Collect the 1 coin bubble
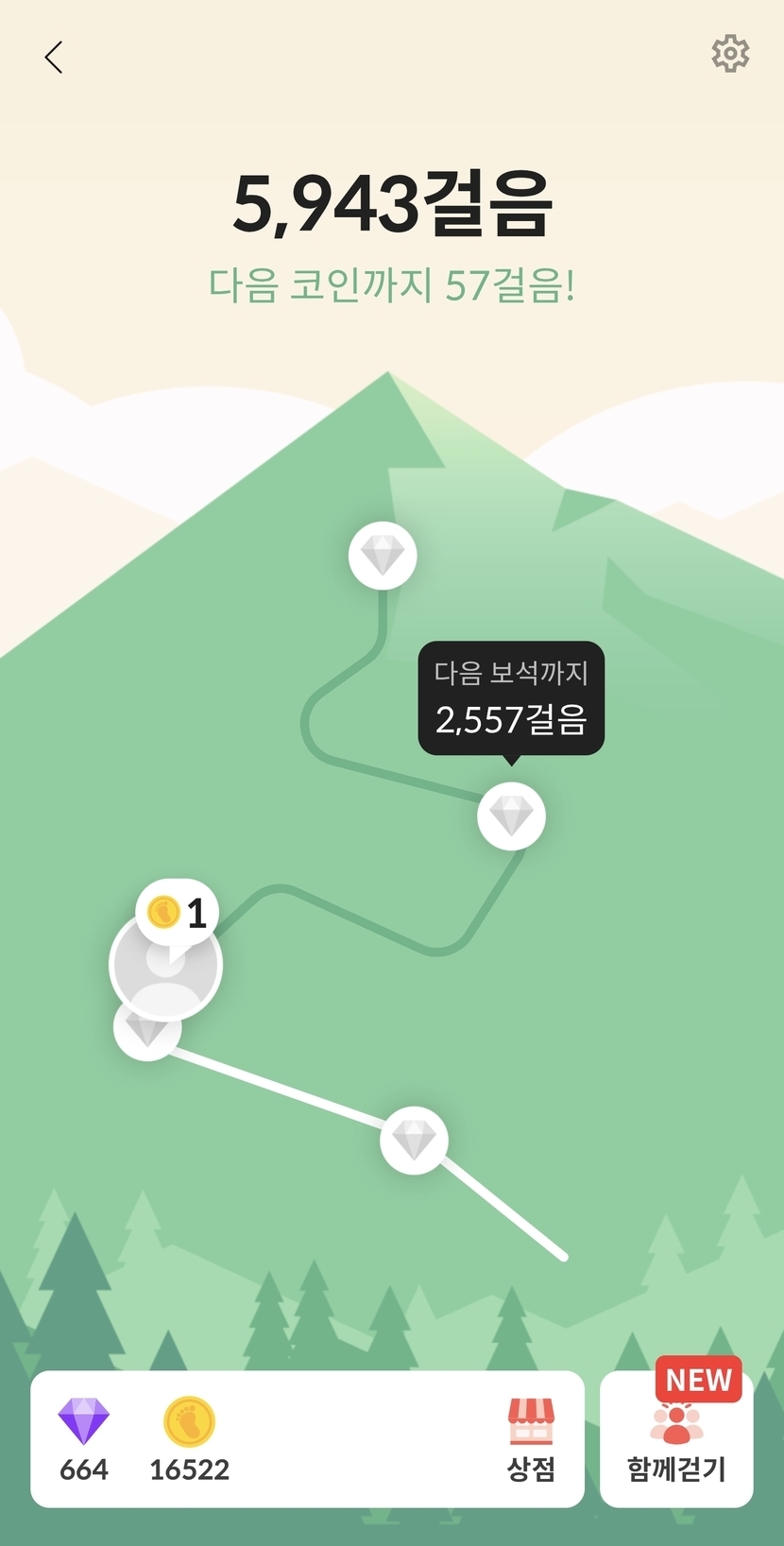This screenshot has width=784, height=1546. (x=178, y=913)
